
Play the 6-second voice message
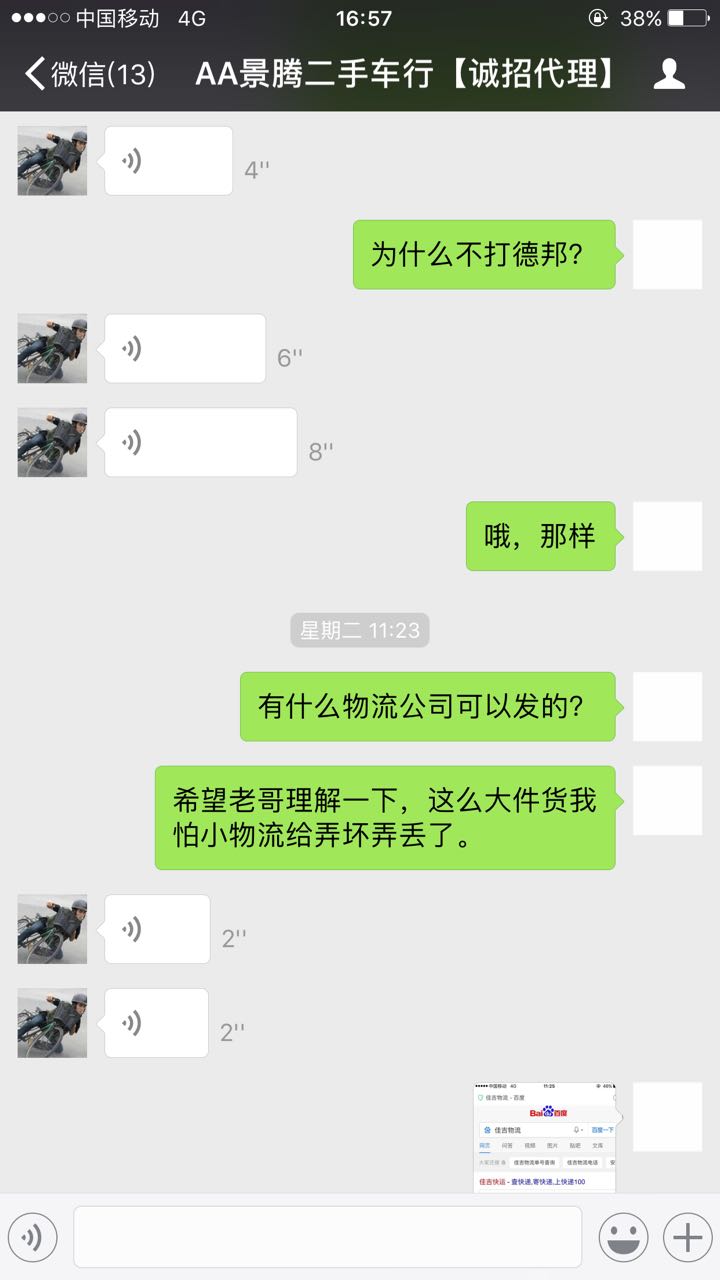184,349
